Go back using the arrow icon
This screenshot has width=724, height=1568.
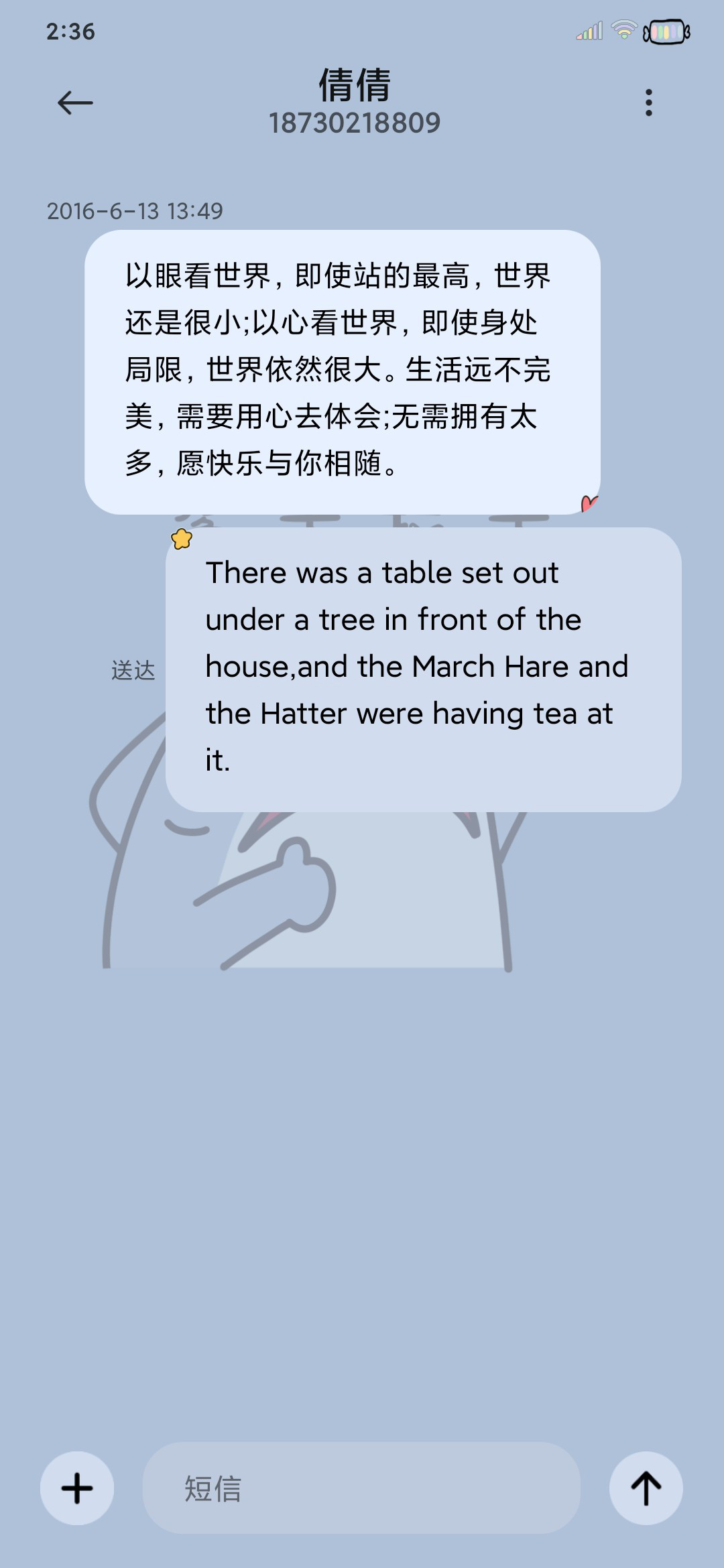click(x=75, y=103)
